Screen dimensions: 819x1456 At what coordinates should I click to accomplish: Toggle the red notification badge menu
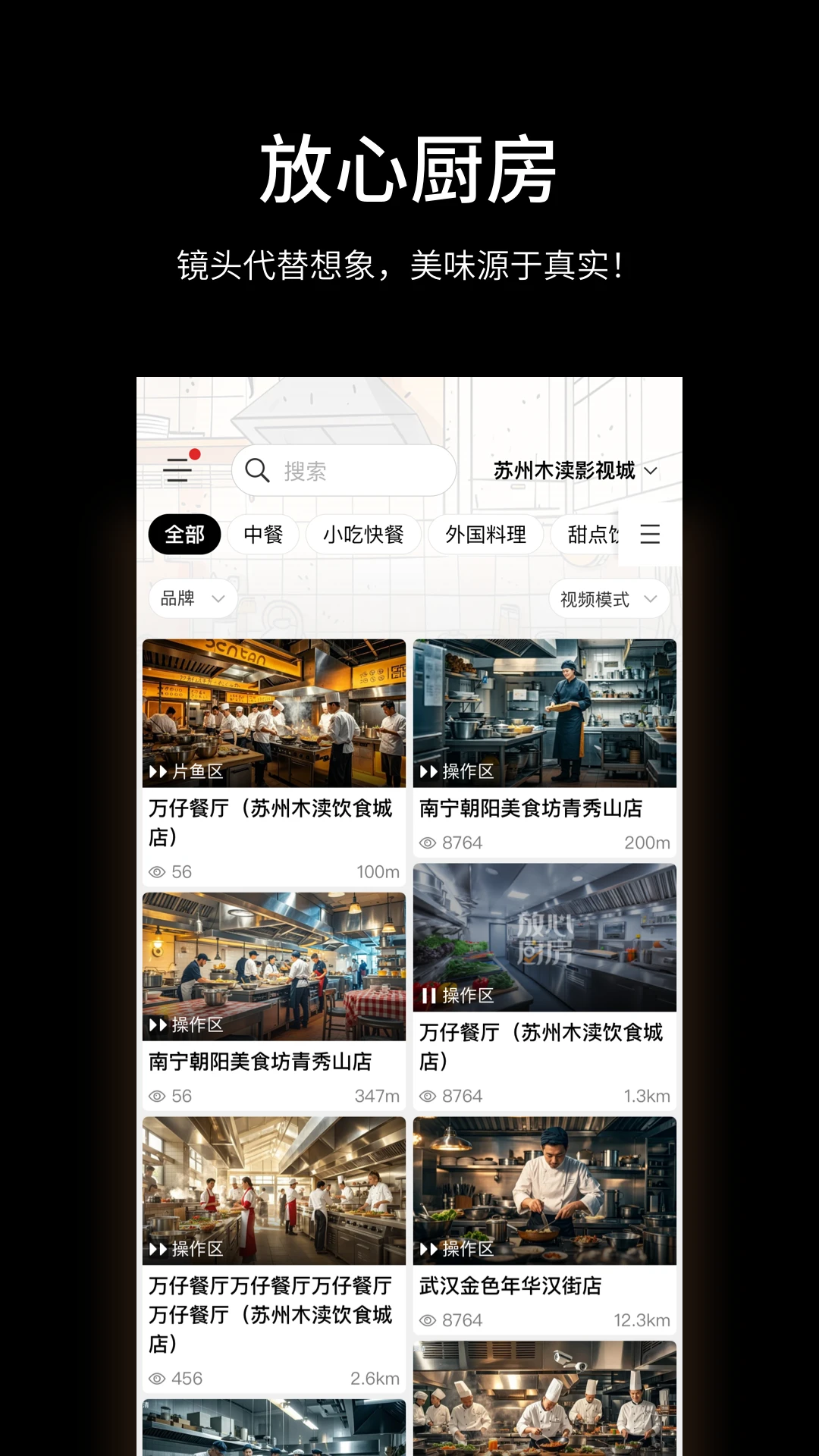coord(196,455)
